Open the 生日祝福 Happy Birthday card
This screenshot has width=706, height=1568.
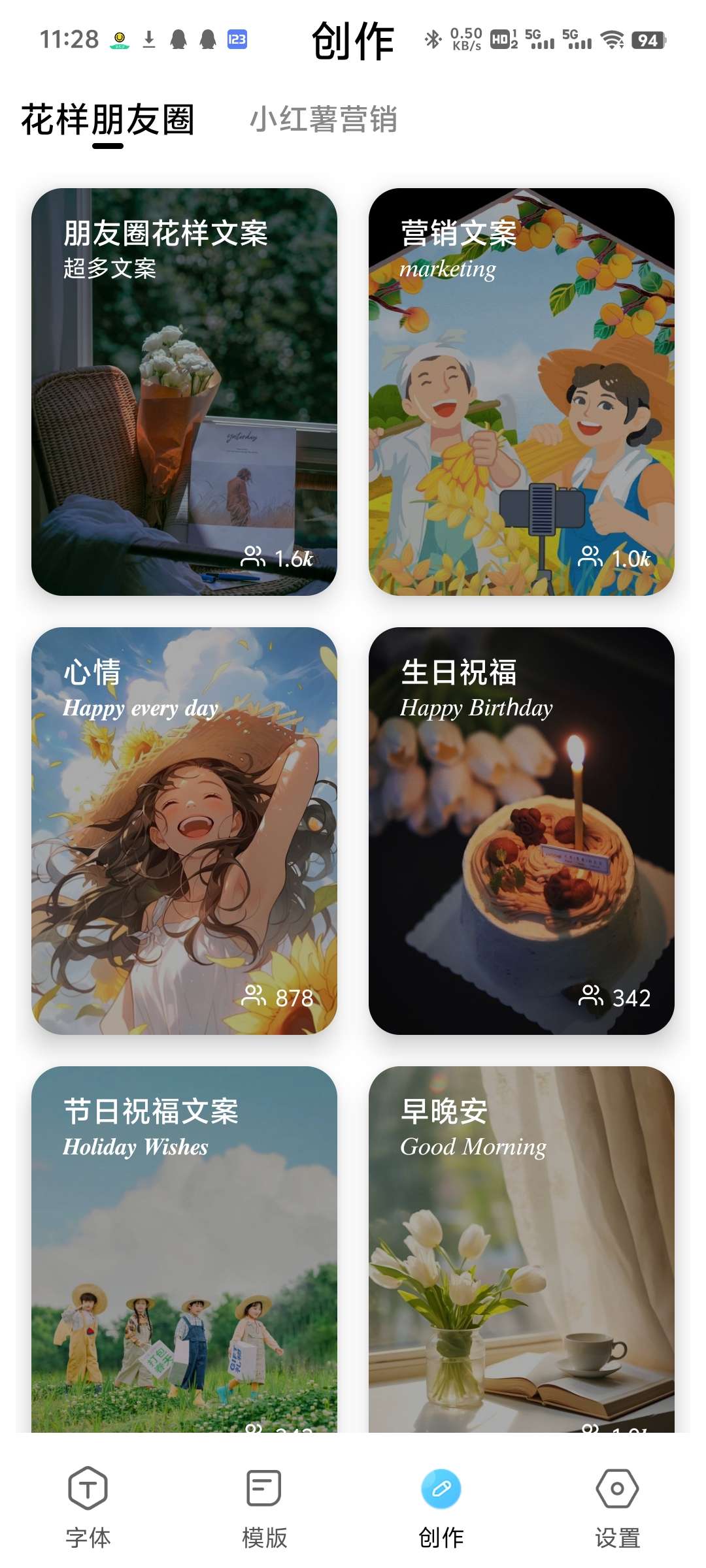click(x=521, y=830)
